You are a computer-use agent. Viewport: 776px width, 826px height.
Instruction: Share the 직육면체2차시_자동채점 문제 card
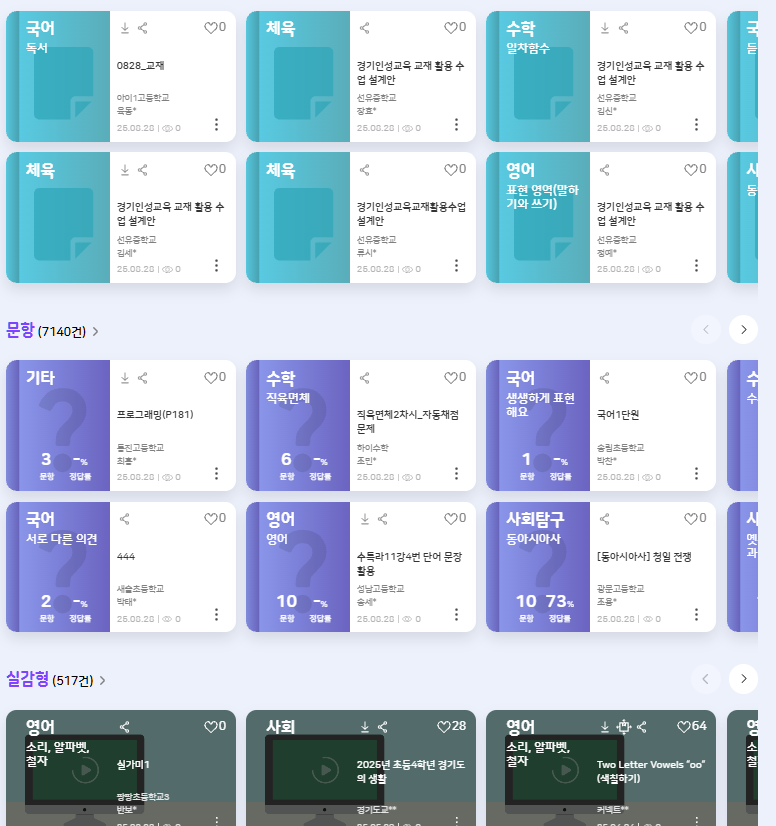point(365,378)
